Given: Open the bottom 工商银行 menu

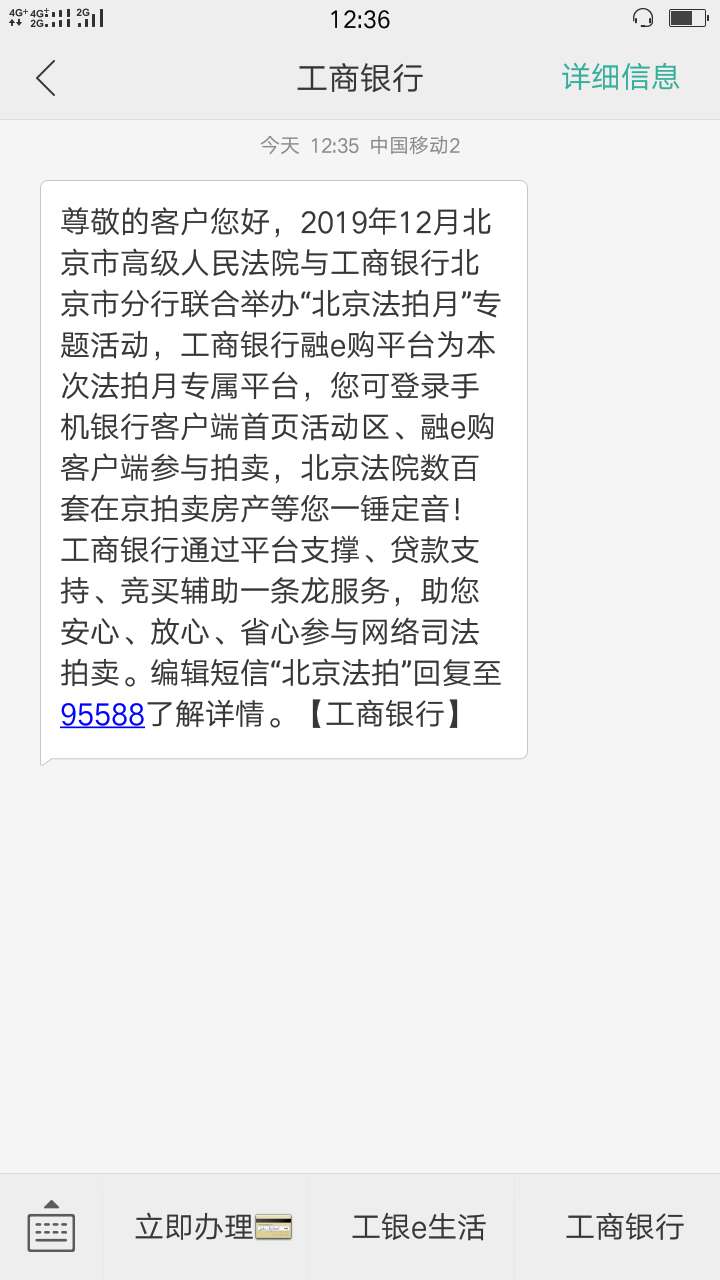Looking at the screenshot, I should point(625,1227).
